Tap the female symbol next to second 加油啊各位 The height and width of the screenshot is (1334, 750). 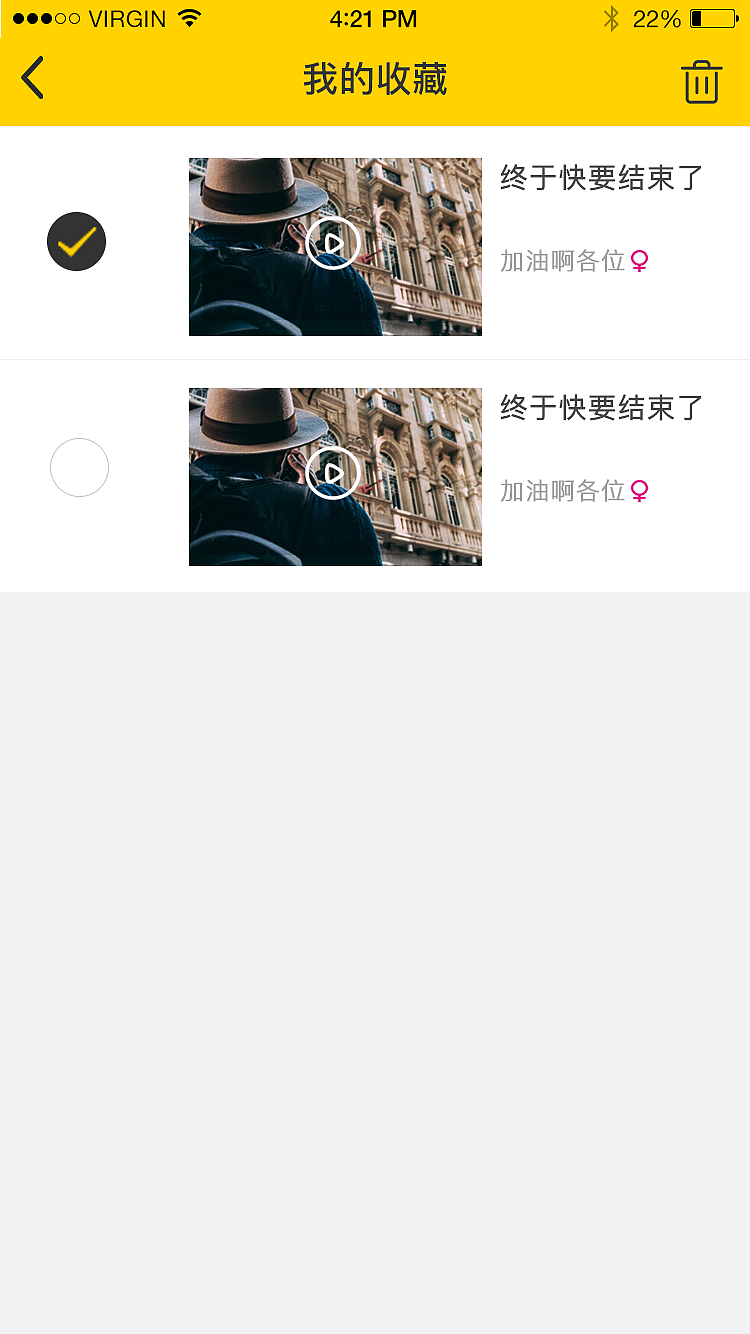click(641, 490)
